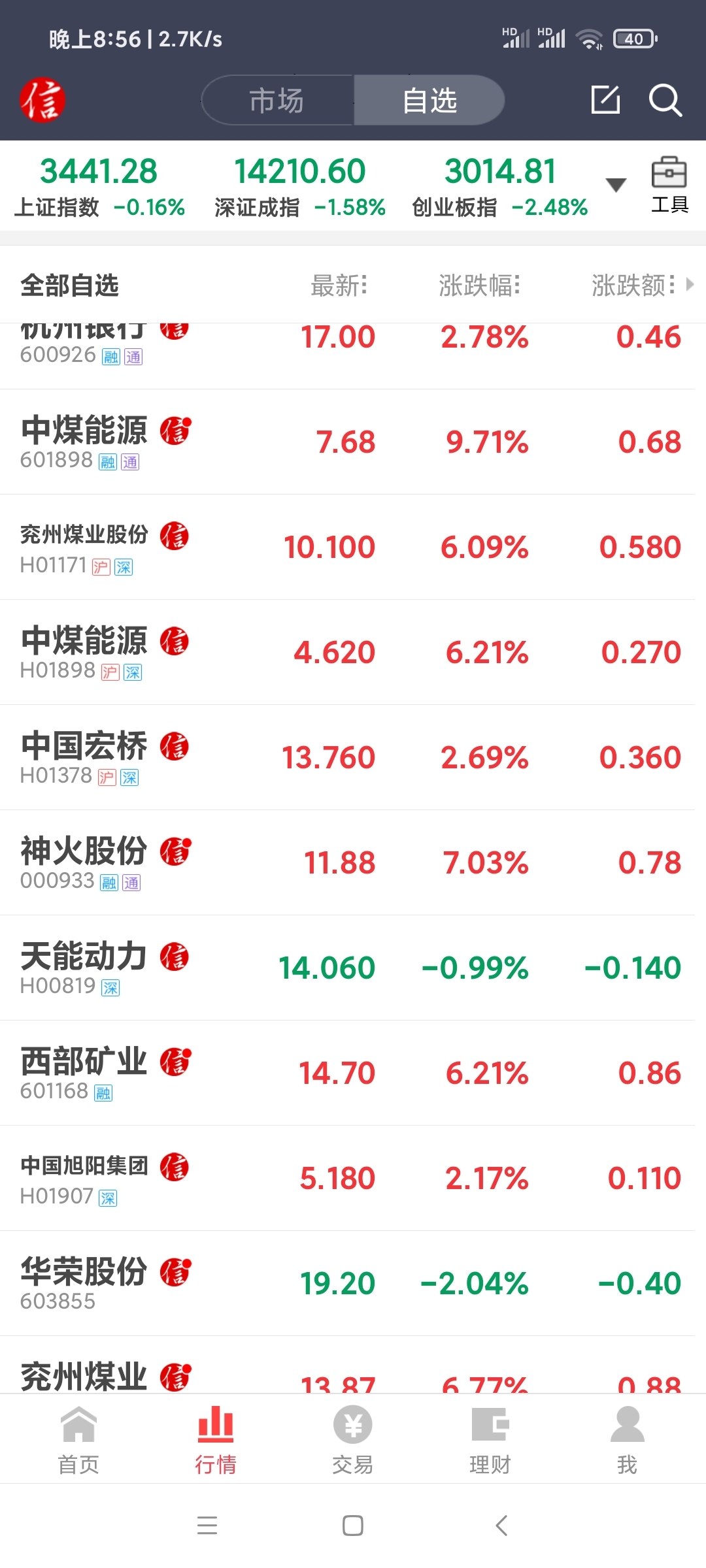Open the edit/compose icon beside search
706x1568 pixels.
pyautogui.click(x=605, y=100)
